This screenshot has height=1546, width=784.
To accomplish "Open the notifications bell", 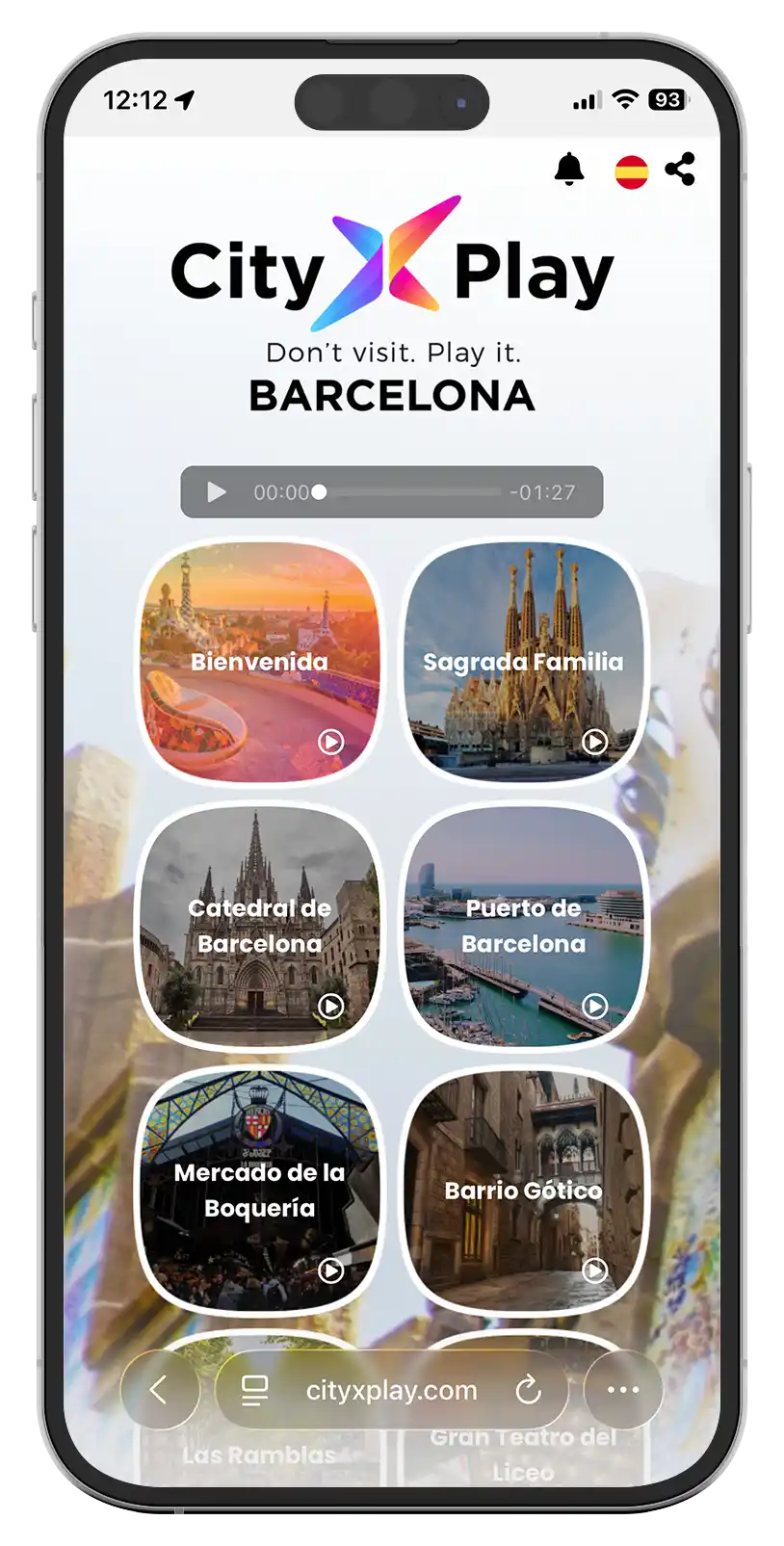I will [569, 170].
